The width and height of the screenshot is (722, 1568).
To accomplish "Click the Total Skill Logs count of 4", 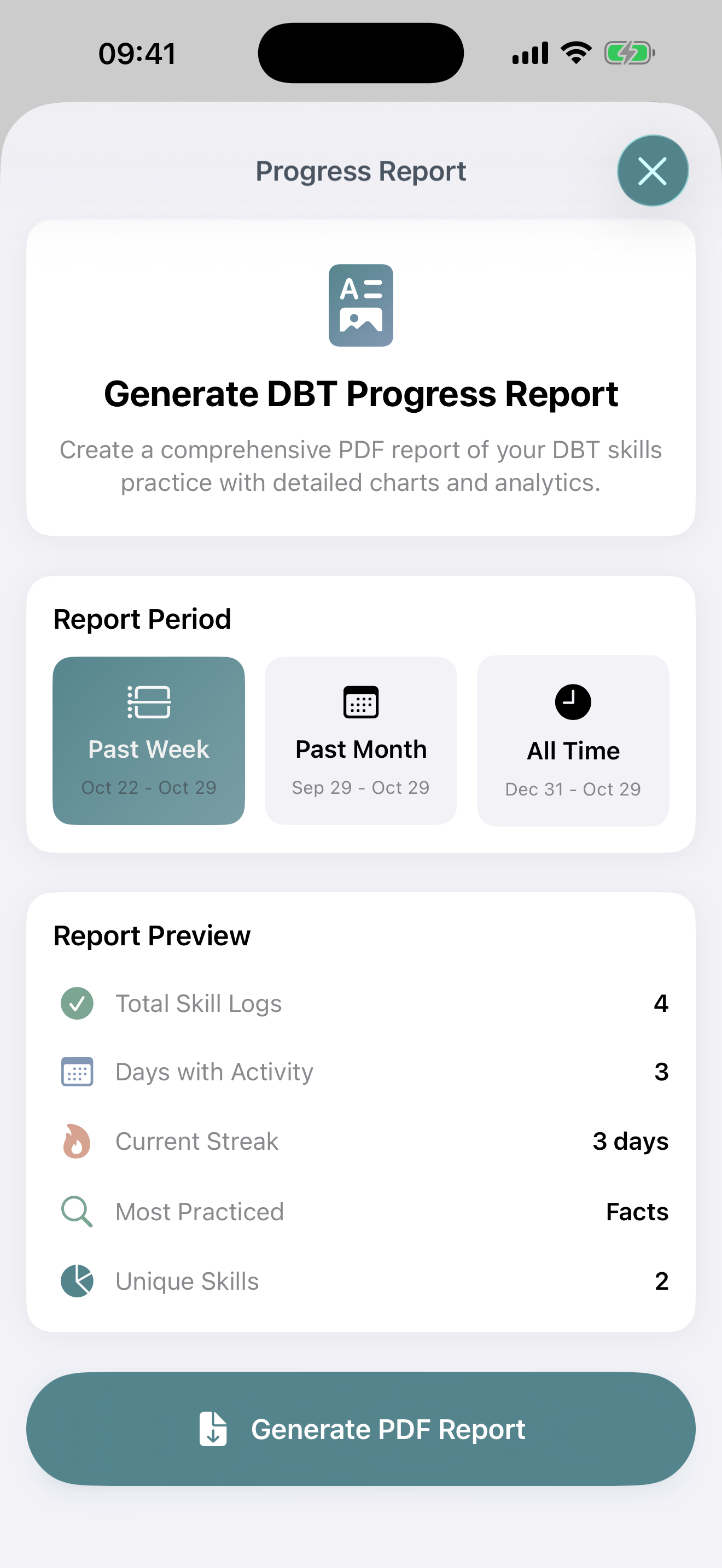I will [x=662, y=1004].
